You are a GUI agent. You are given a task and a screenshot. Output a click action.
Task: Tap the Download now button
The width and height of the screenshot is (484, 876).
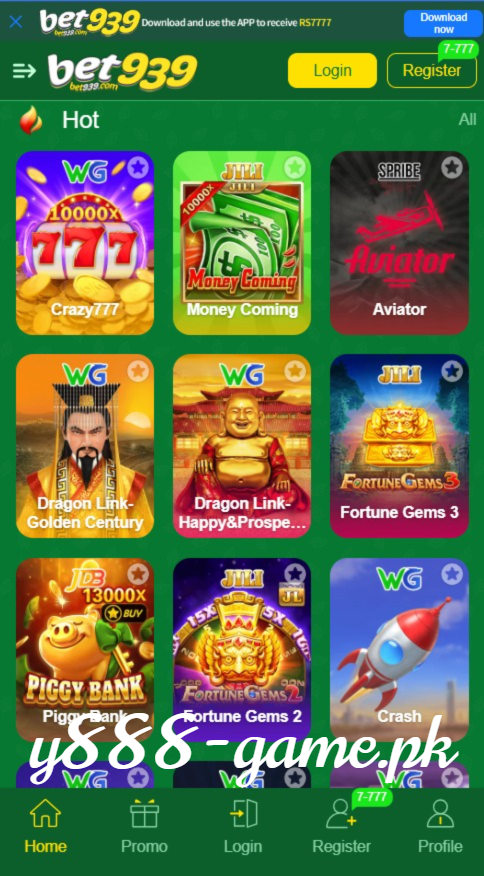click(x=443, y=23)
